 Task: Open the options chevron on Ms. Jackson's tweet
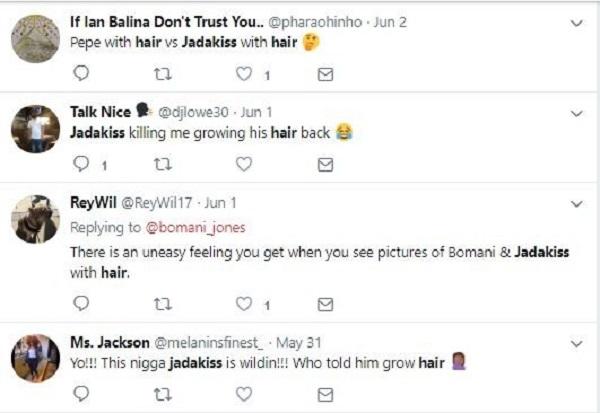[577, 343]
